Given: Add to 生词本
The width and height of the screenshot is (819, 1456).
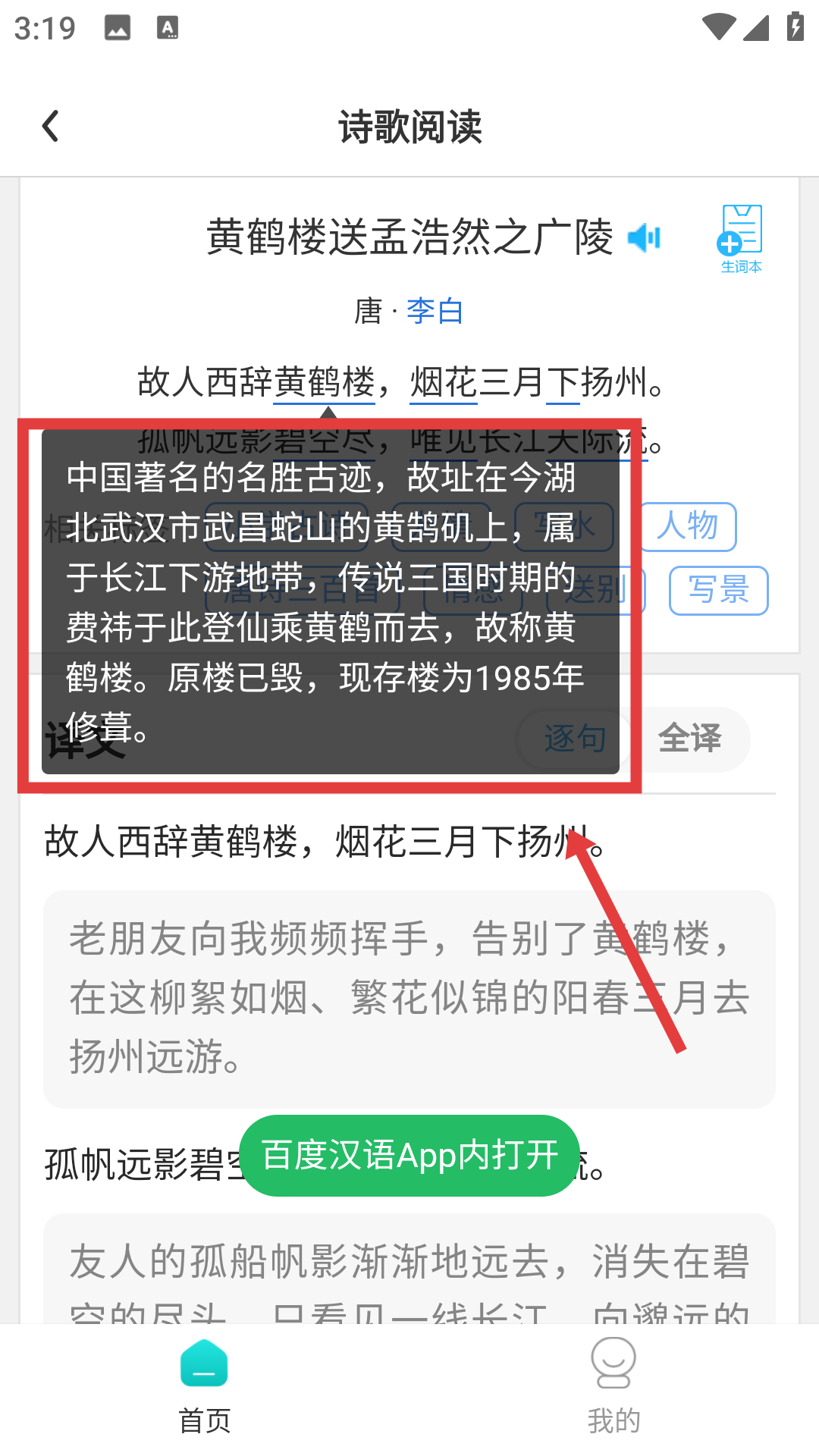Looking at the screenshot, I should [741, 239].
